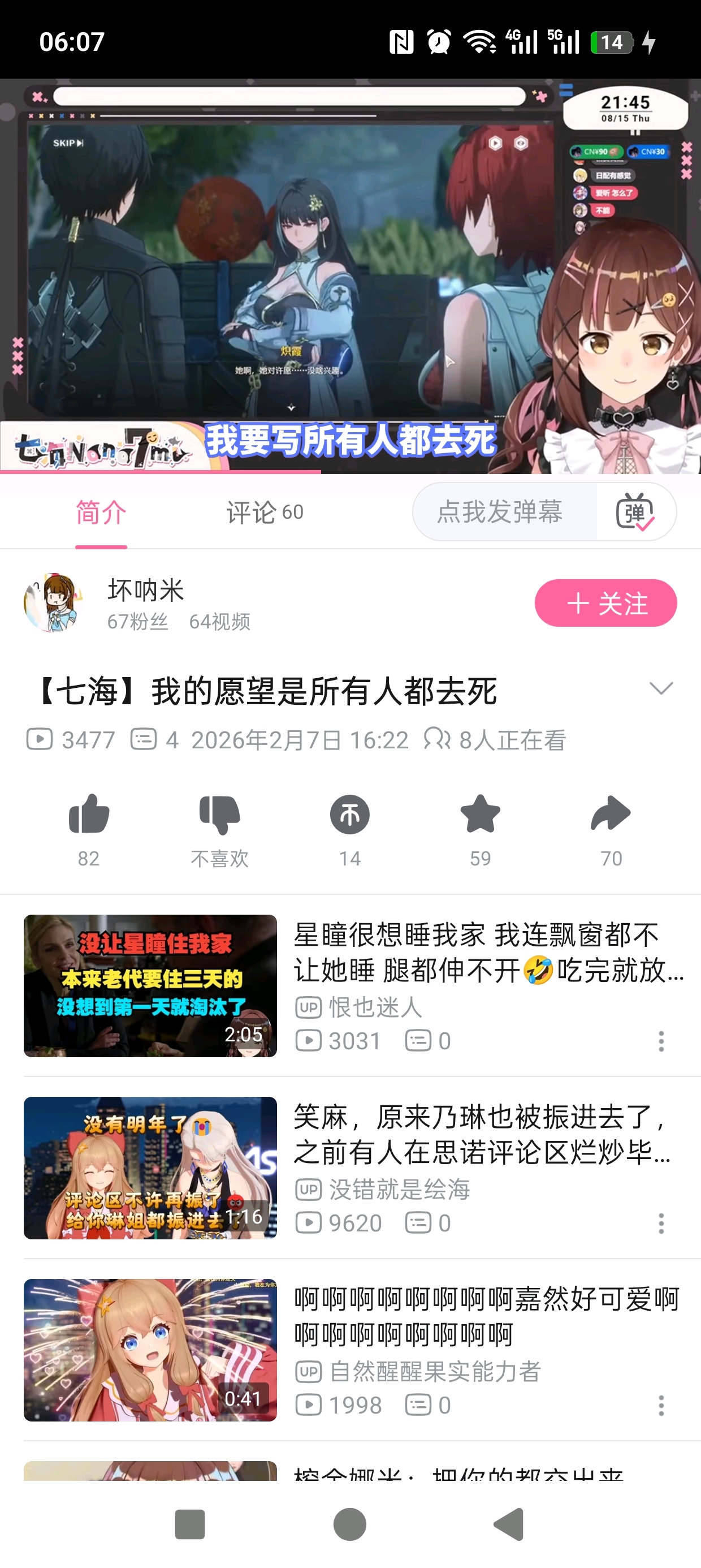The height and width of the screenshot is (1568, 701).
Task: Open more options for the 没错就是绘海 video
Action: tap(661, 1224)
